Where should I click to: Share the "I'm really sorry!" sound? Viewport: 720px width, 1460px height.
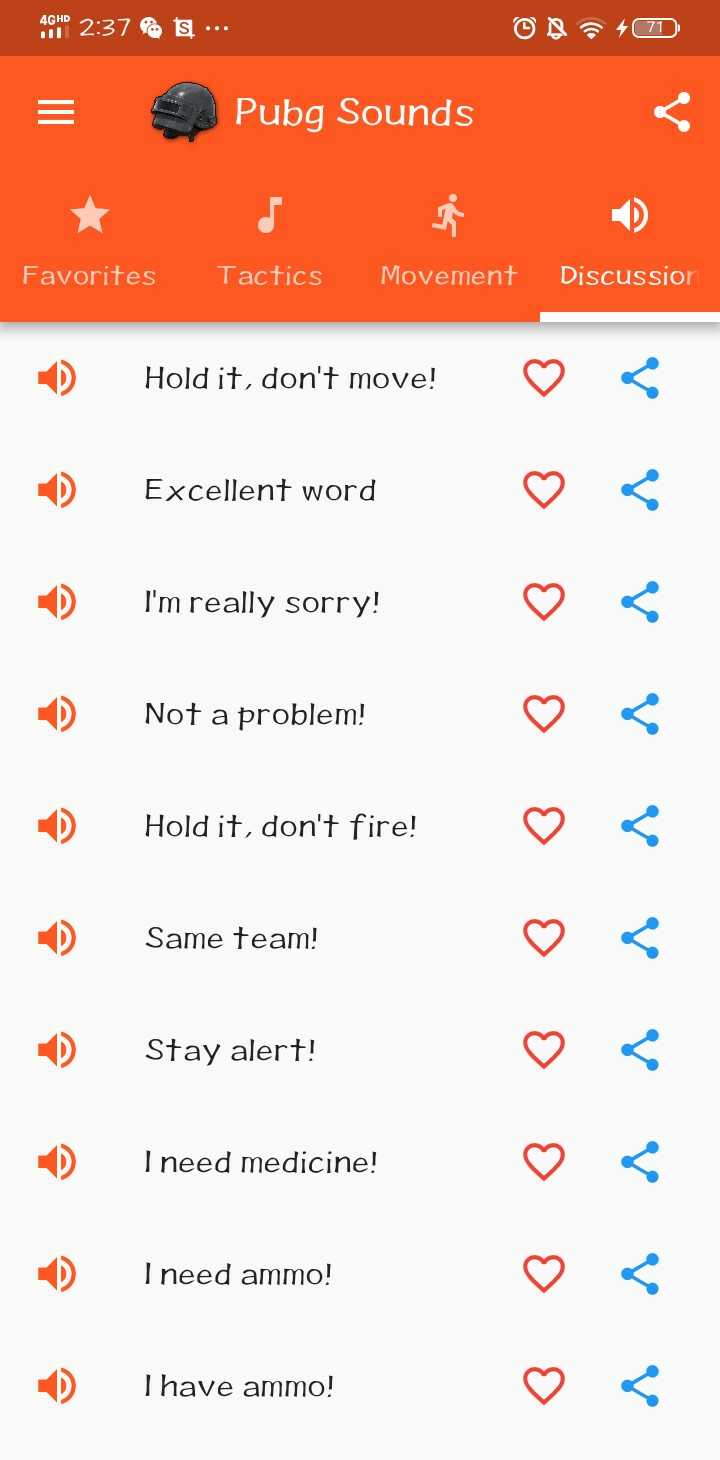(640, 602)
